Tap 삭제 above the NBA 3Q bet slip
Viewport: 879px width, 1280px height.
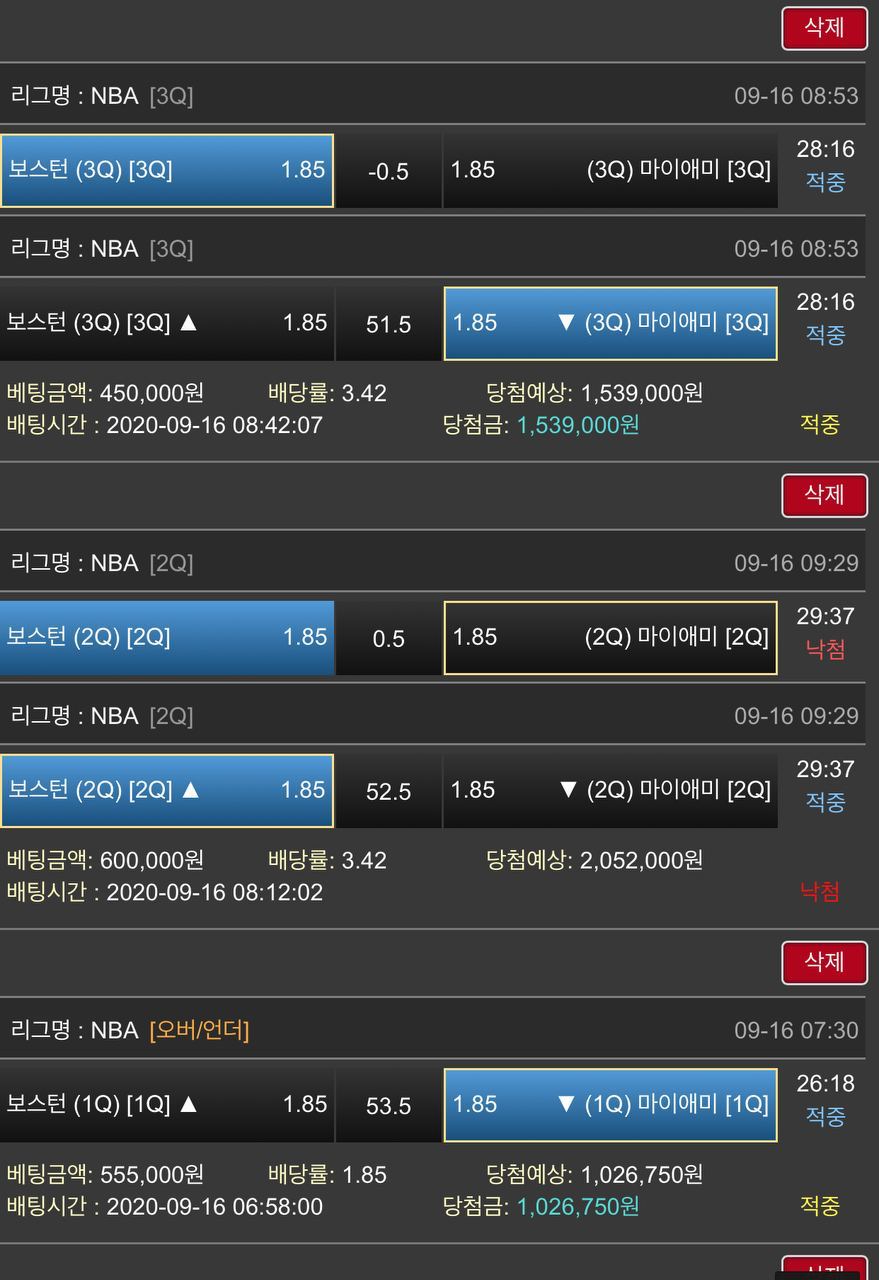coord(824,28)
